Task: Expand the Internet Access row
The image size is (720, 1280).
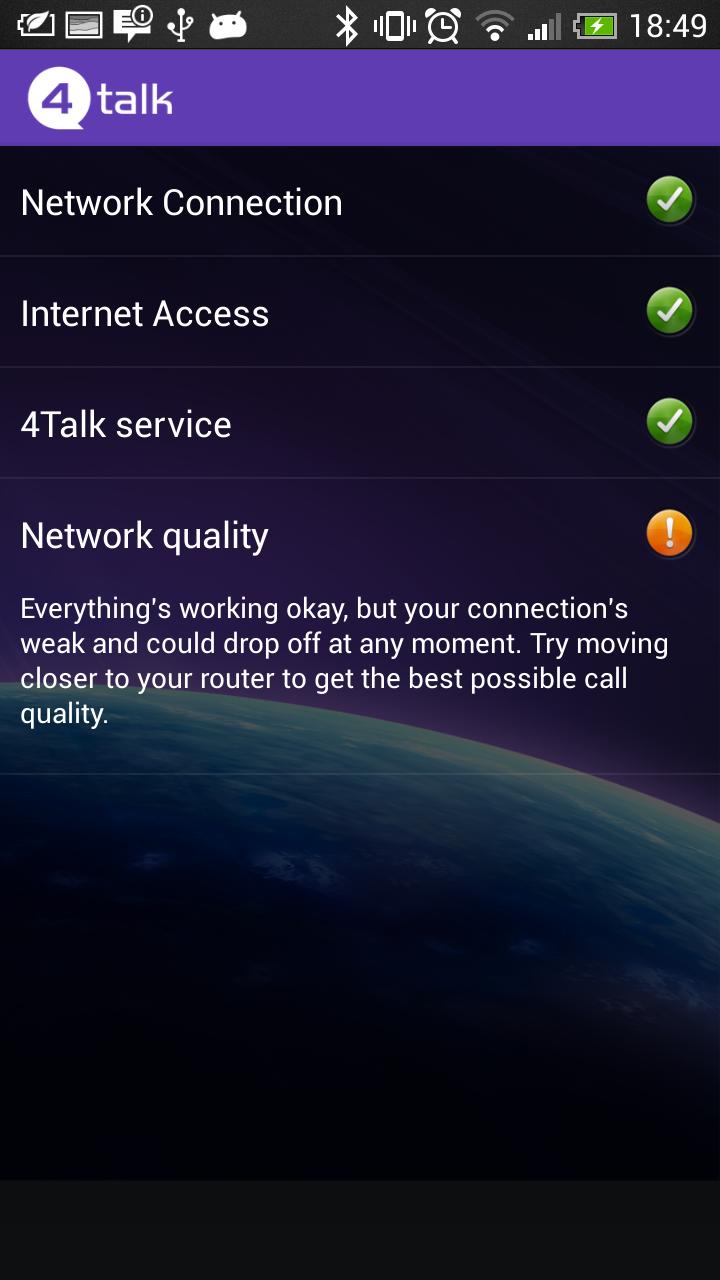Action: [x=360, y=313]
